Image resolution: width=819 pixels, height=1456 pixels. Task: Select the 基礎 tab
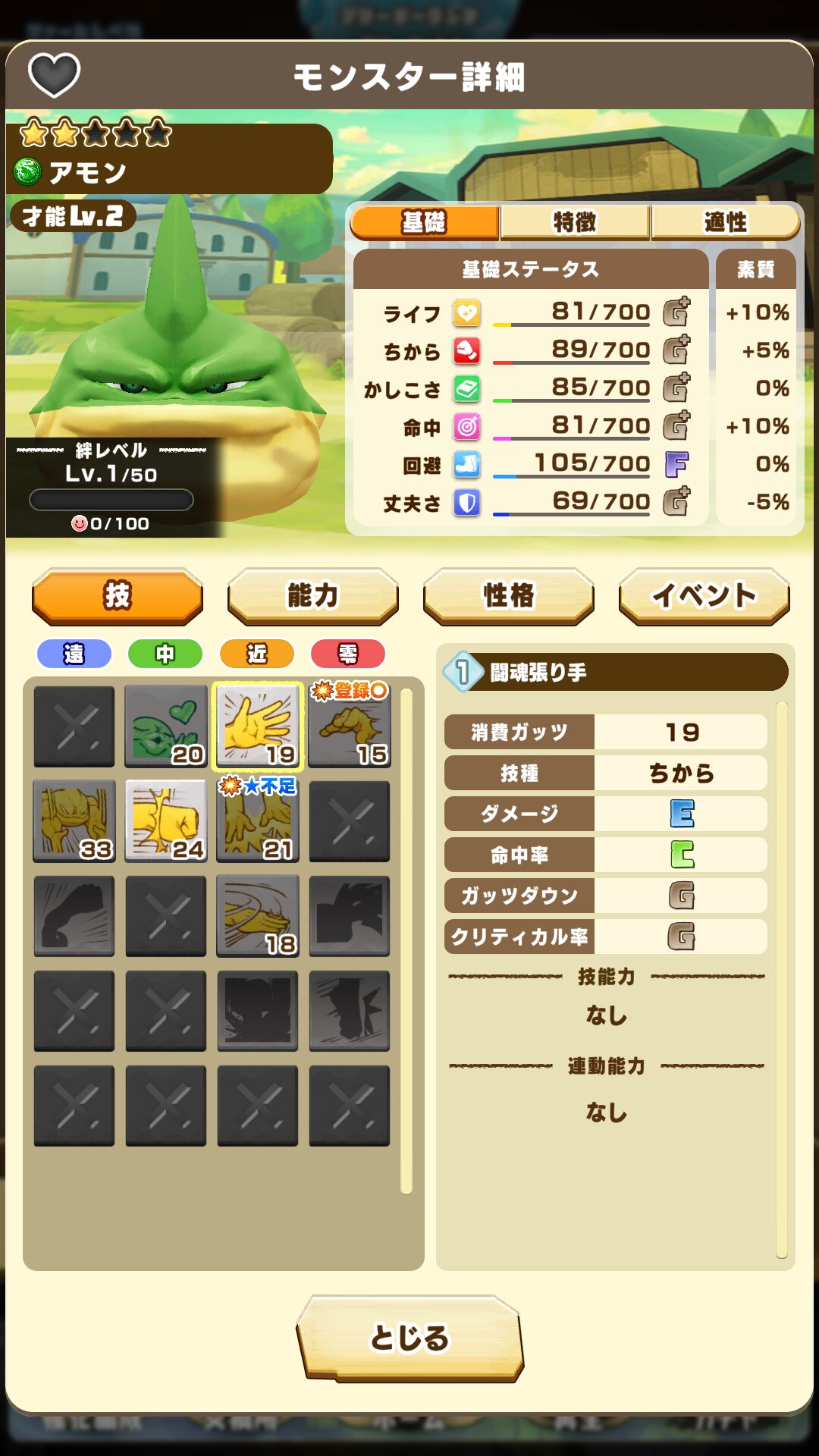(424, 222)
